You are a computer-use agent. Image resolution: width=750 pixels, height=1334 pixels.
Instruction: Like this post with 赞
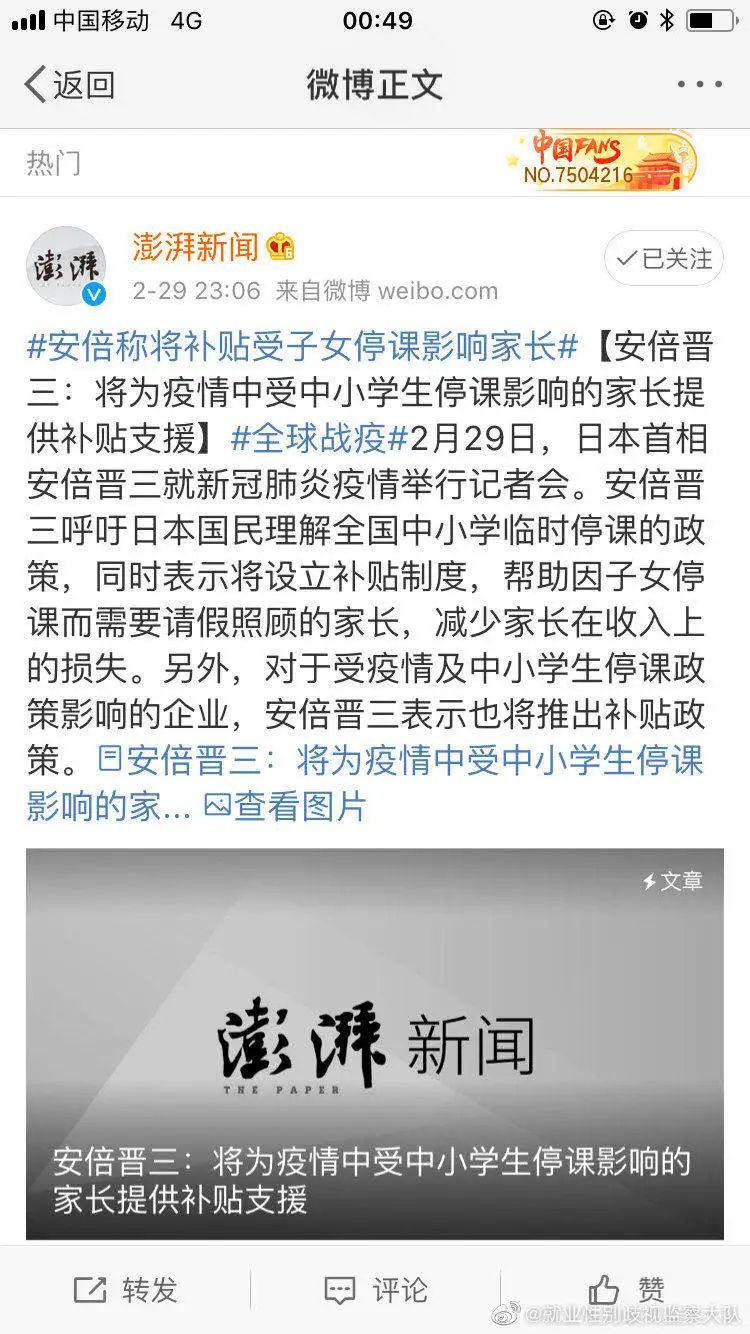(x=626, y=1290)
